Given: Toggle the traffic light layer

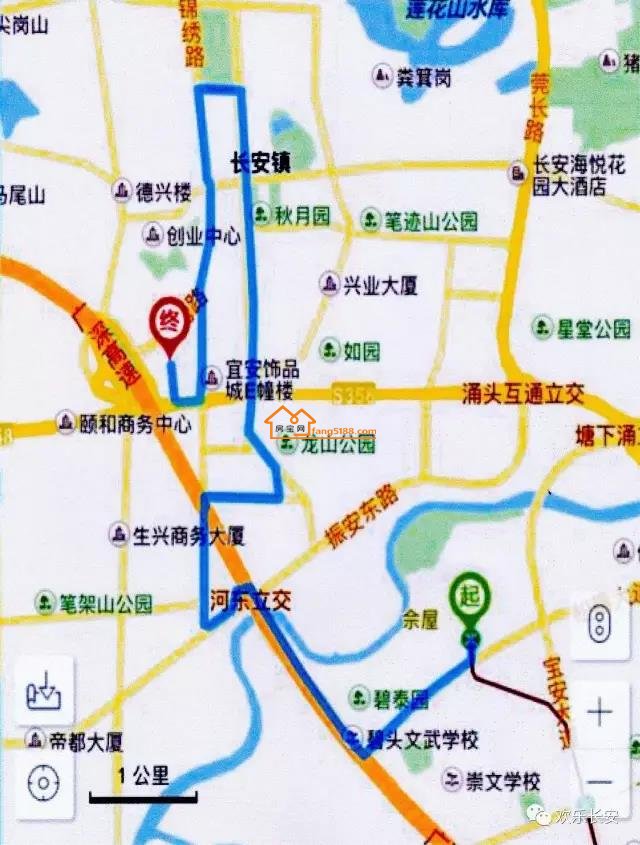Looking at the screenshot, I should click(x=600, y=627).
